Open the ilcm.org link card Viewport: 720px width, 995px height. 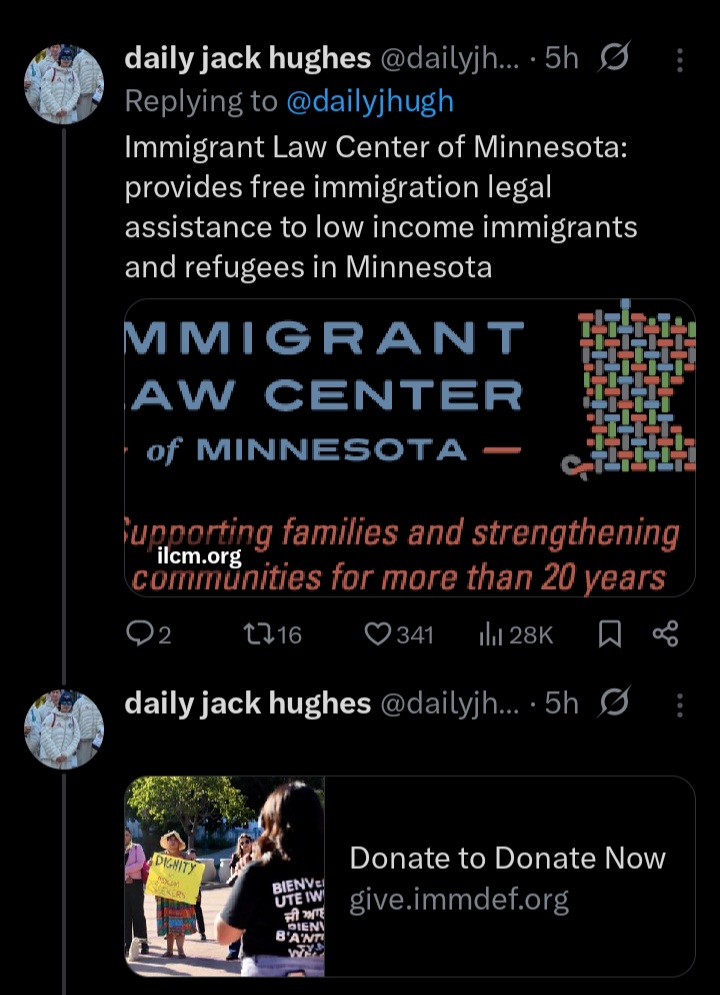(x=409, y=447)
